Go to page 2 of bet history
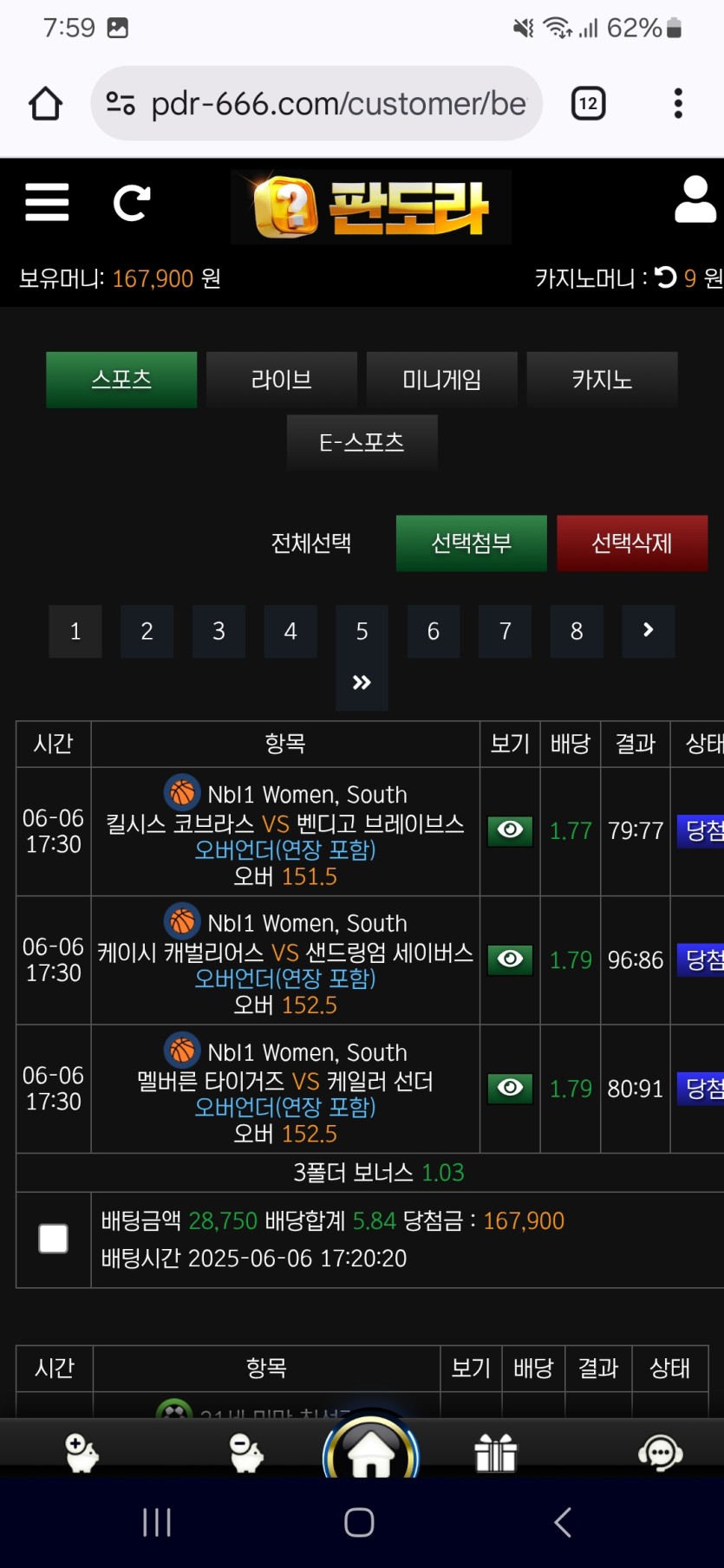 point(147,631)
